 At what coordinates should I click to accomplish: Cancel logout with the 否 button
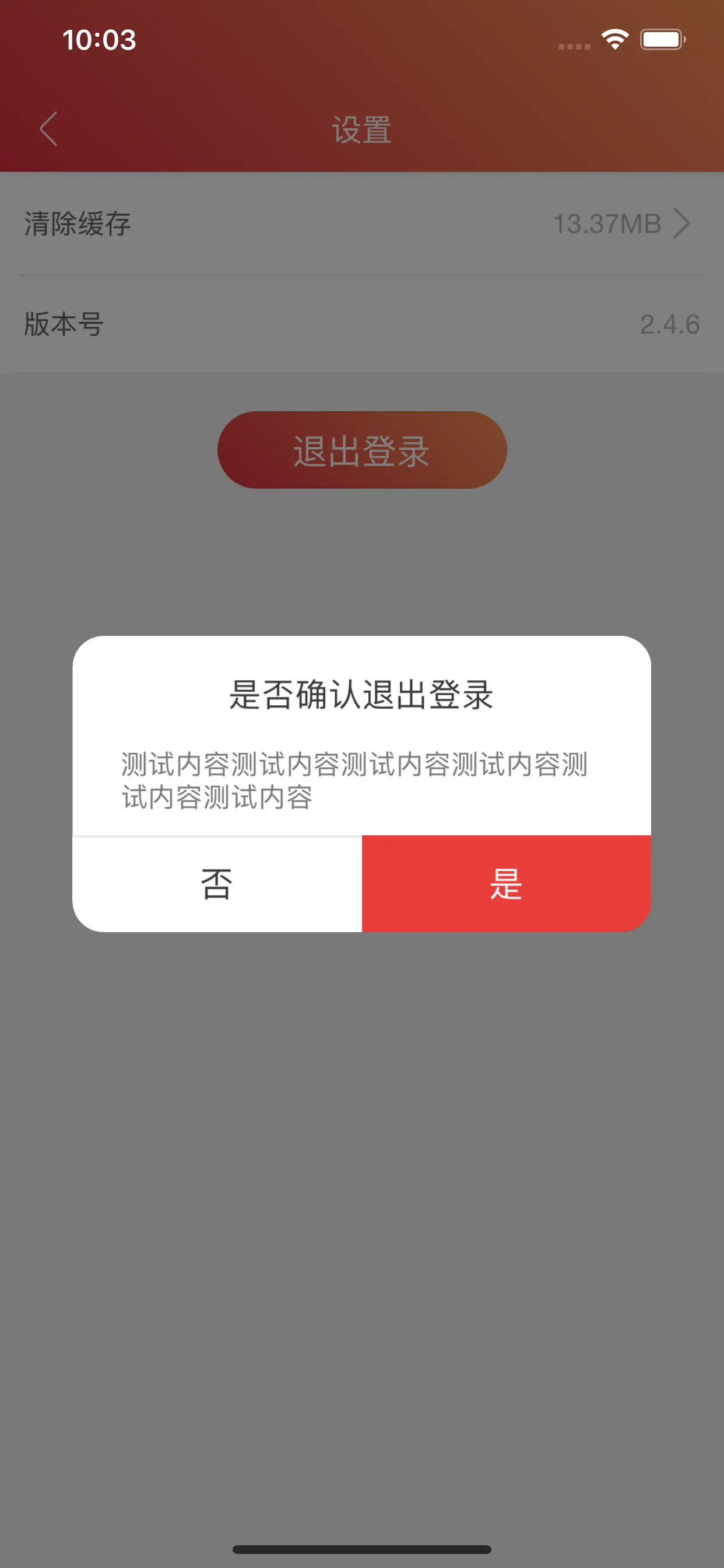(217, 884)
